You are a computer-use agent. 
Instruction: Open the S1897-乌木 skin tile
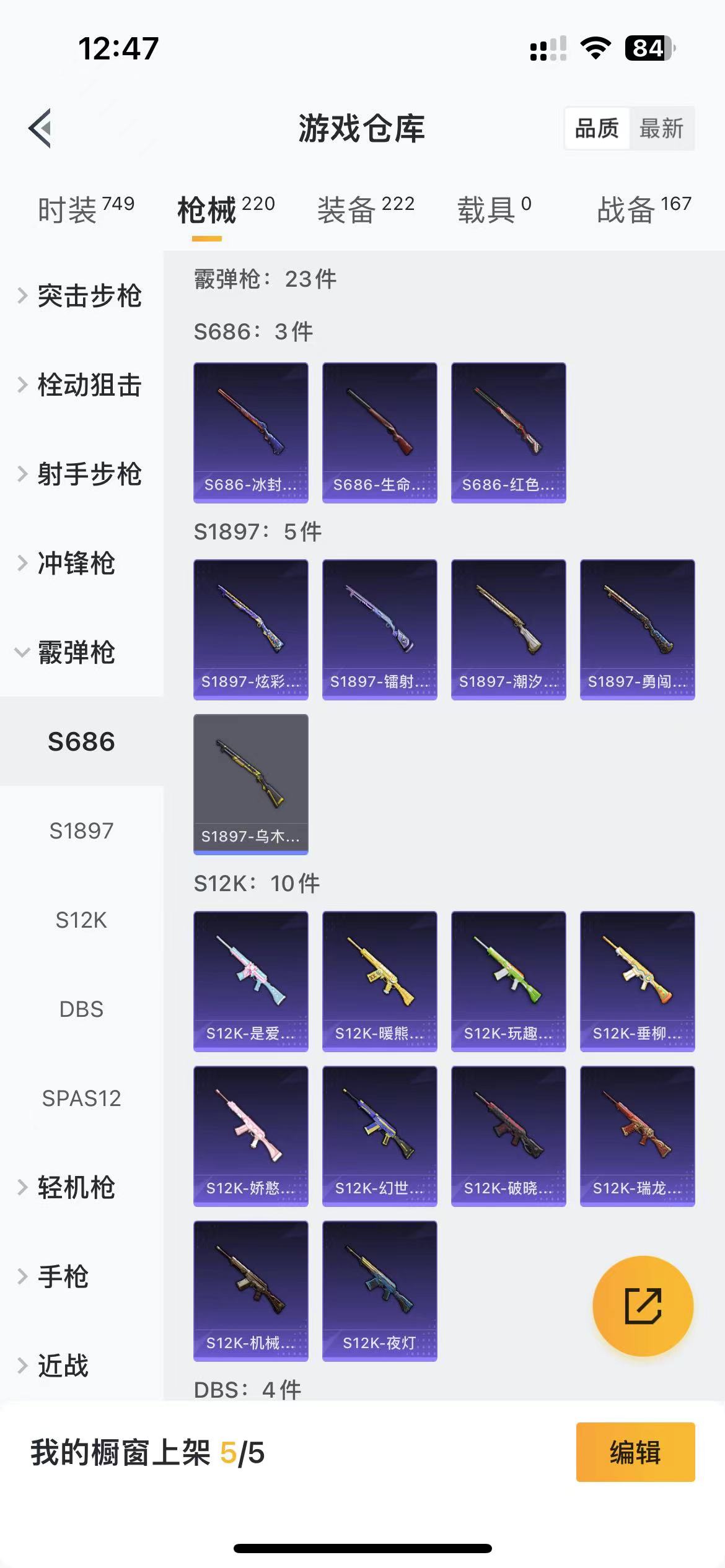click(251, 784)
